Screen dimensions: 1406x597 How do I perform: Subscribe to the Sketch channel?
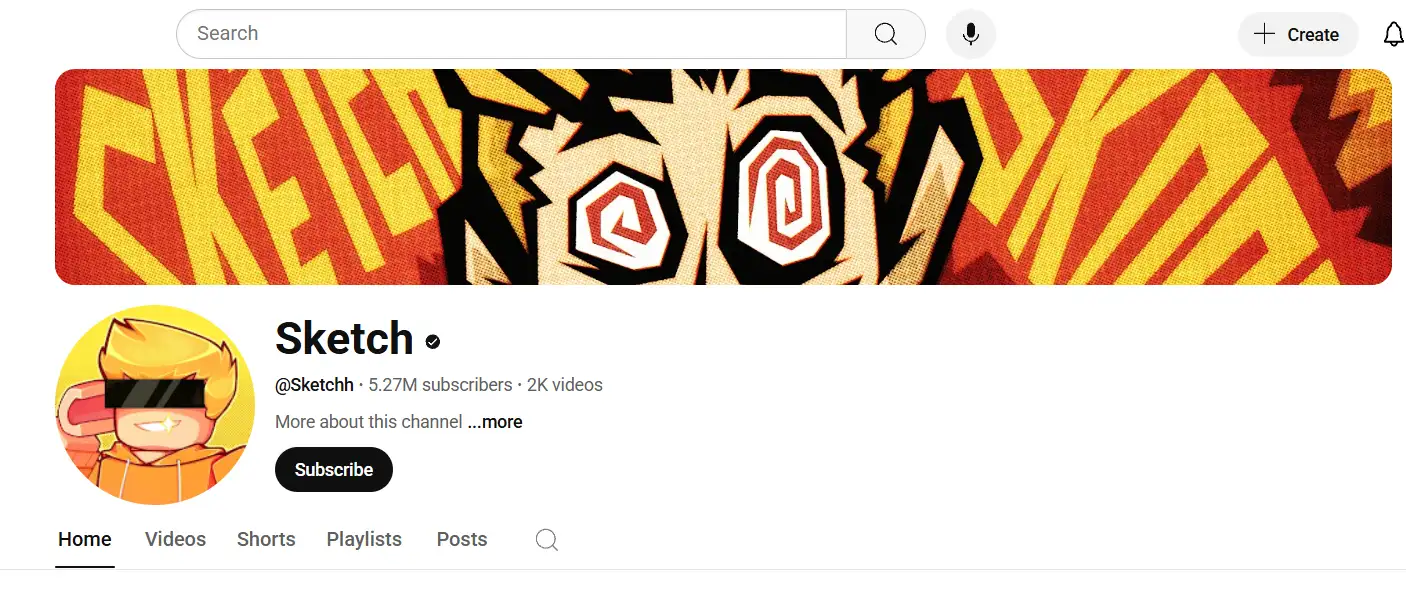tap(333, 470)
